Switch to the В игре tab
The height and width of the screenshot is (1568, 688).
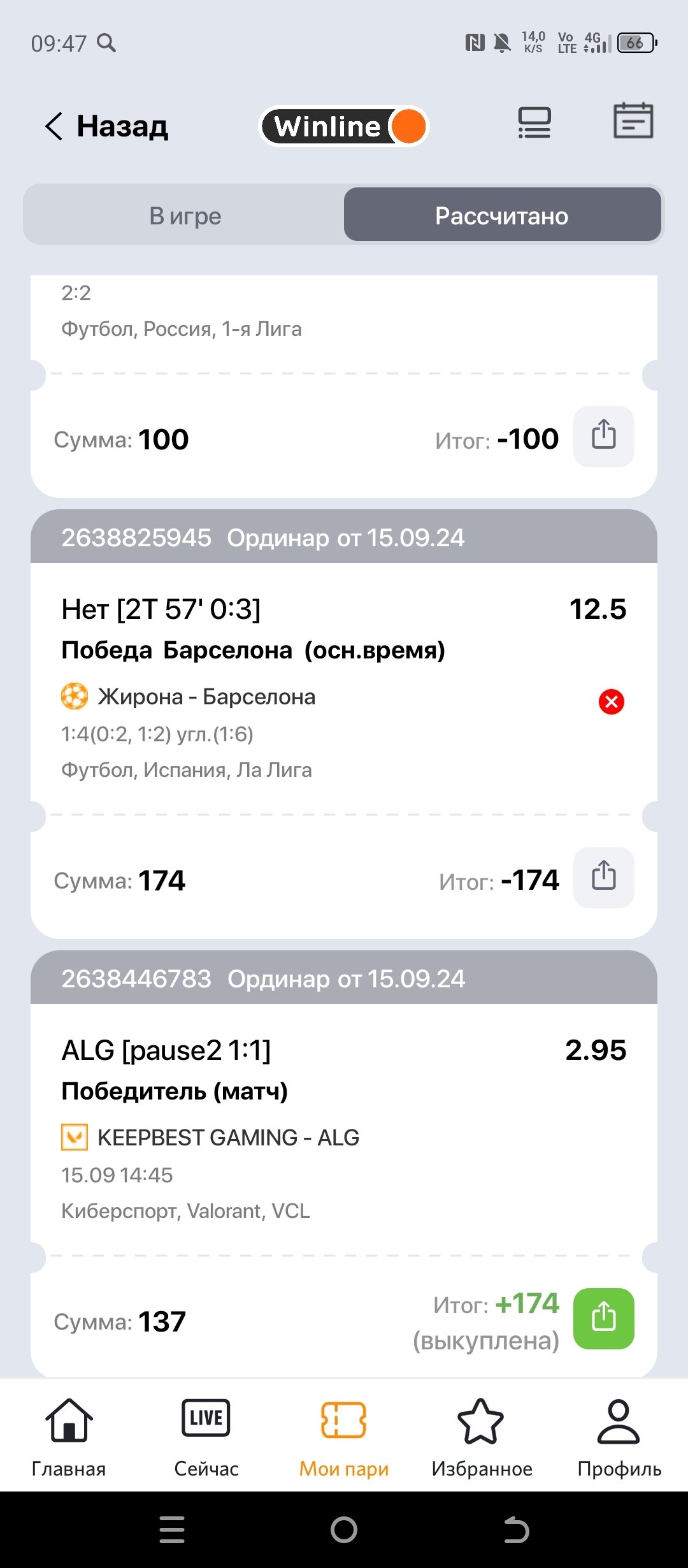click(185, 215)
